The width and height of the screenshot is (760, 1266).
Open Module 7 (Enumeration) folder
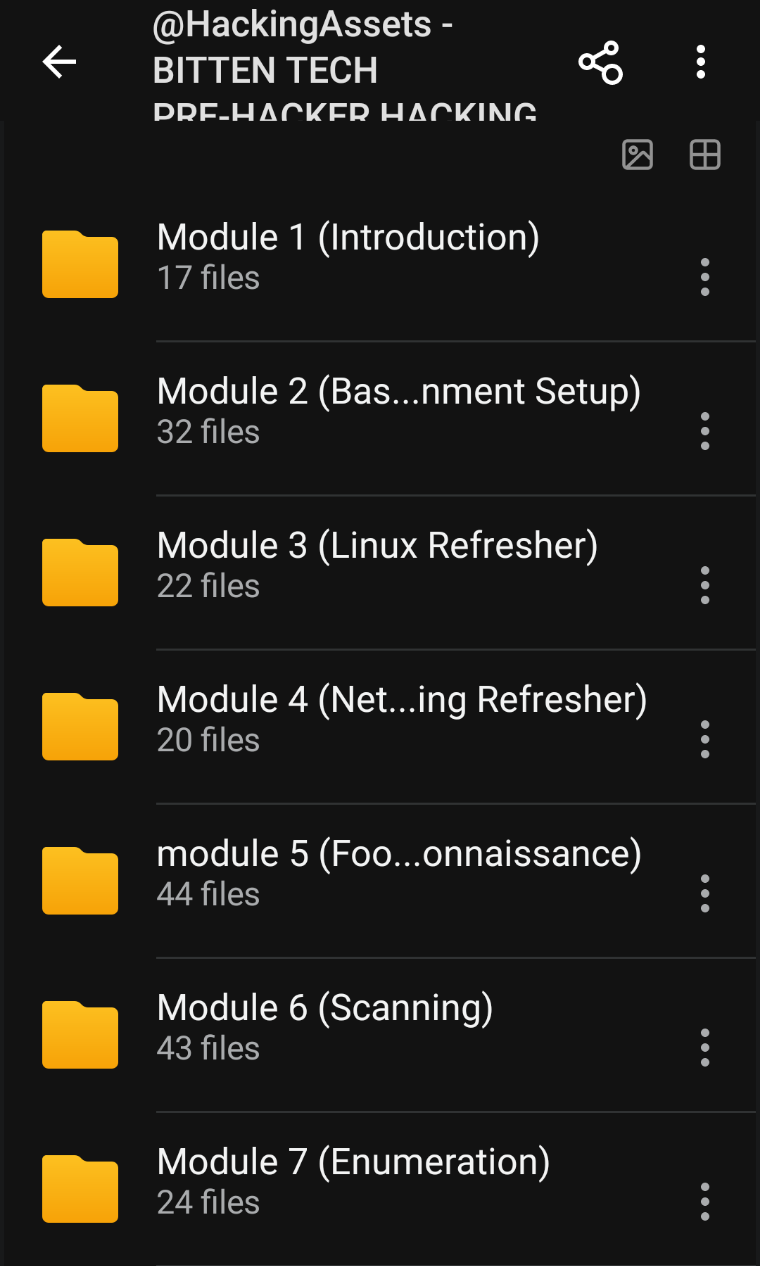(x=353, y=1180)
